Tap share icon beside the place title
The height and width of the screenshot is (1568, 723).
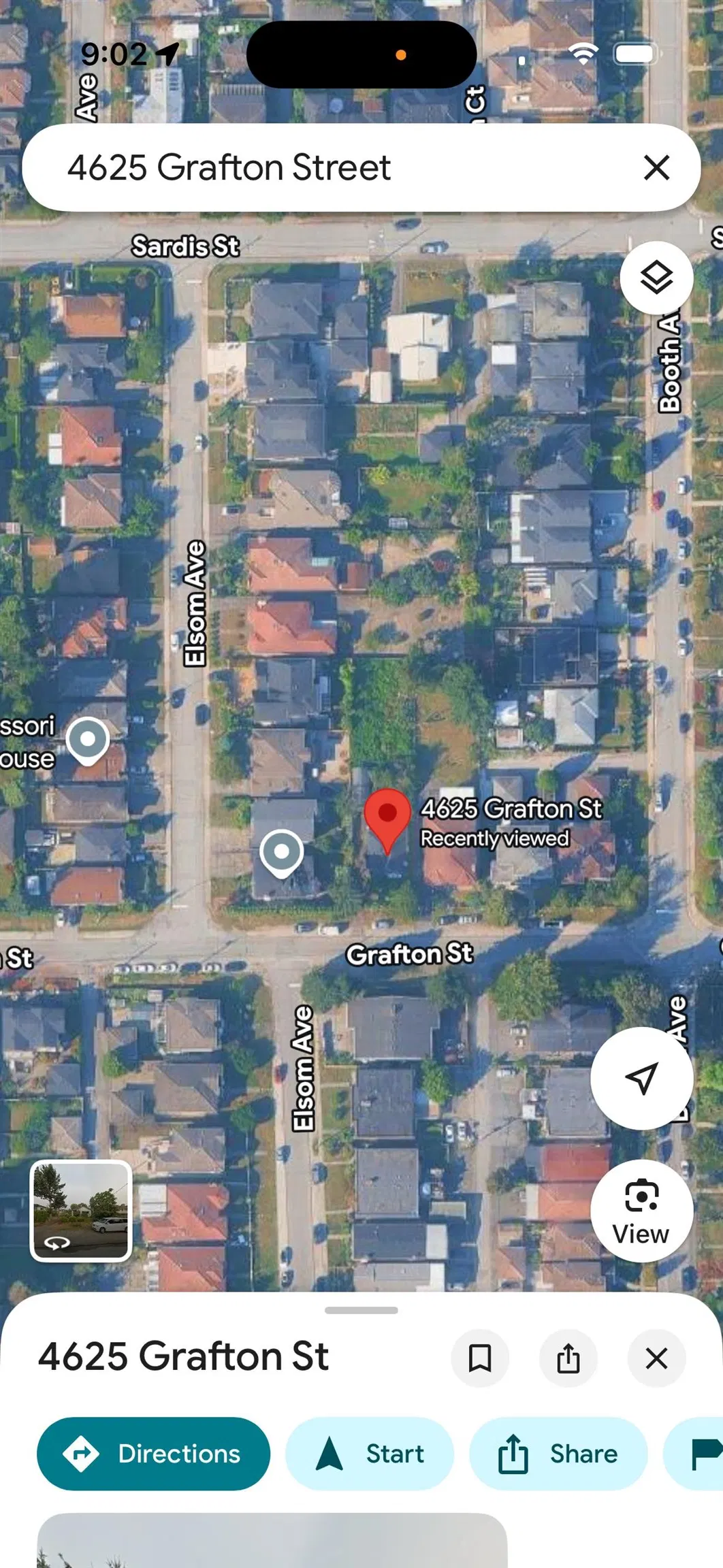(x=568, y=1358)
